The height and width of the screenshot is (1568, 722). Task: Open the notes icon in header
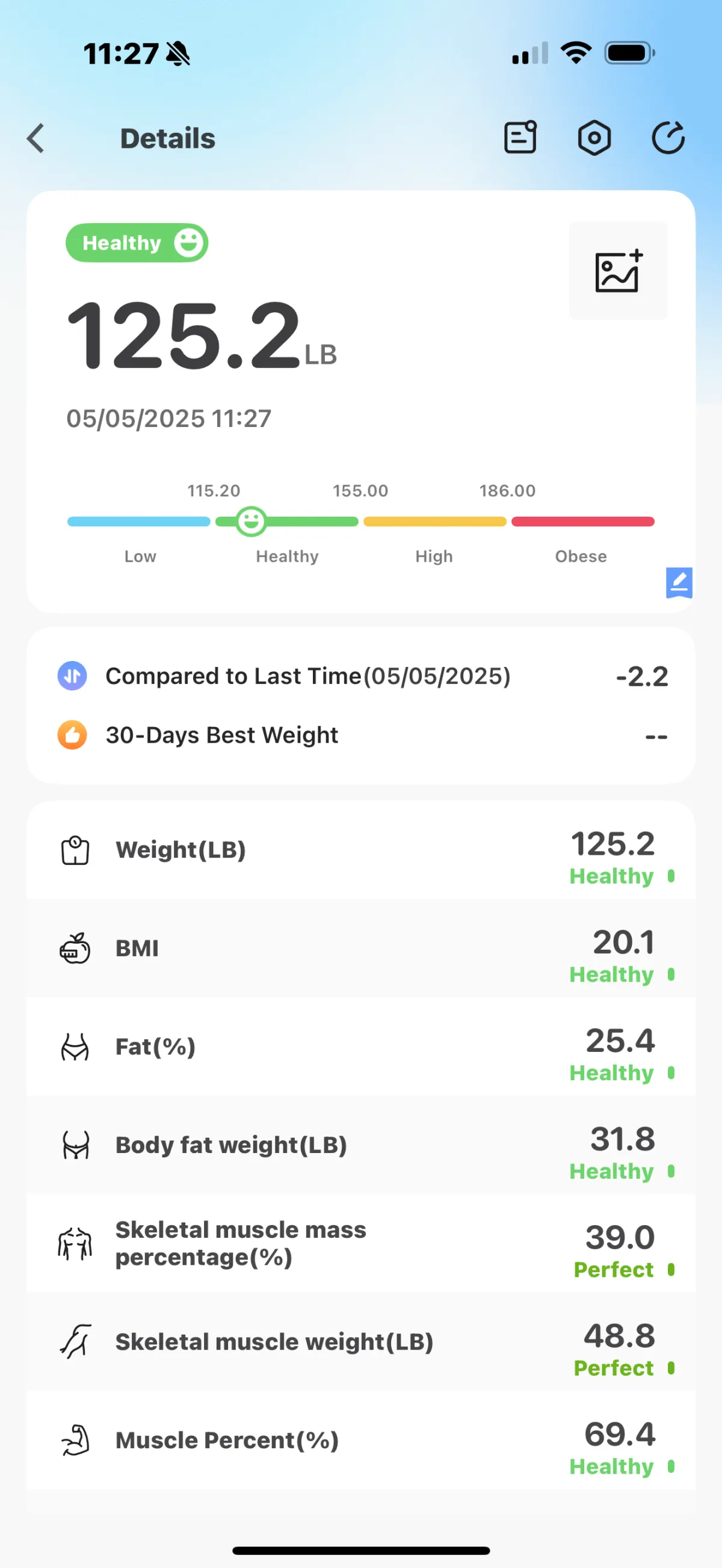pyautogui.click(x=520, y=138)
